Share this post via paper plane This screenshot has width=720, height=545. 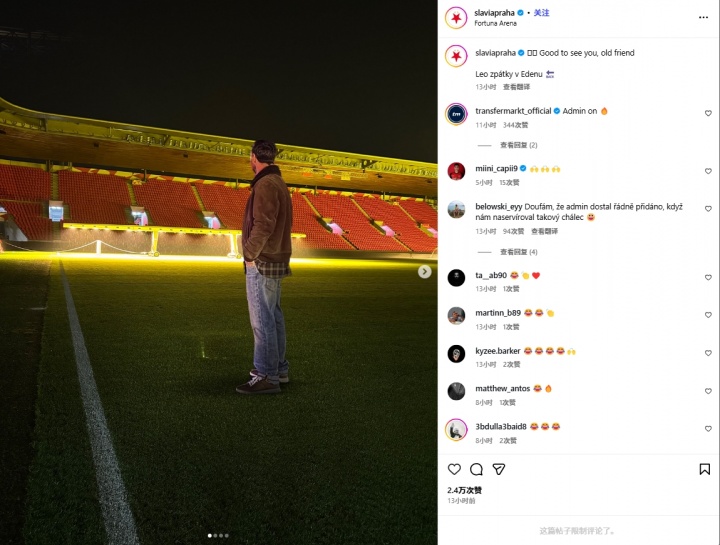pos(498,469)
